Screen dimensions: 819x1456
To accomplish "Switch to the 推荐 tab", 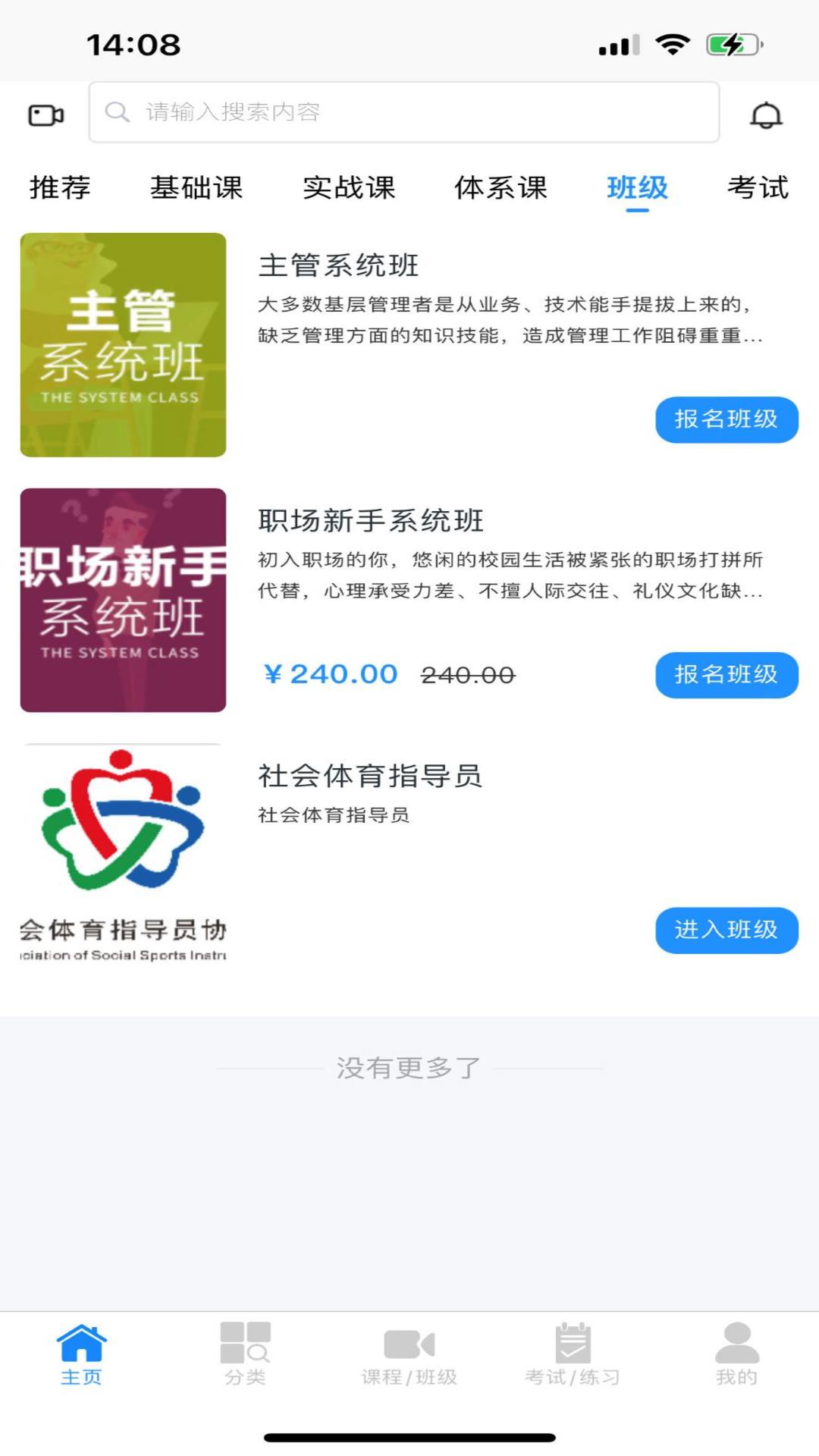I will (x=60, y=188).
